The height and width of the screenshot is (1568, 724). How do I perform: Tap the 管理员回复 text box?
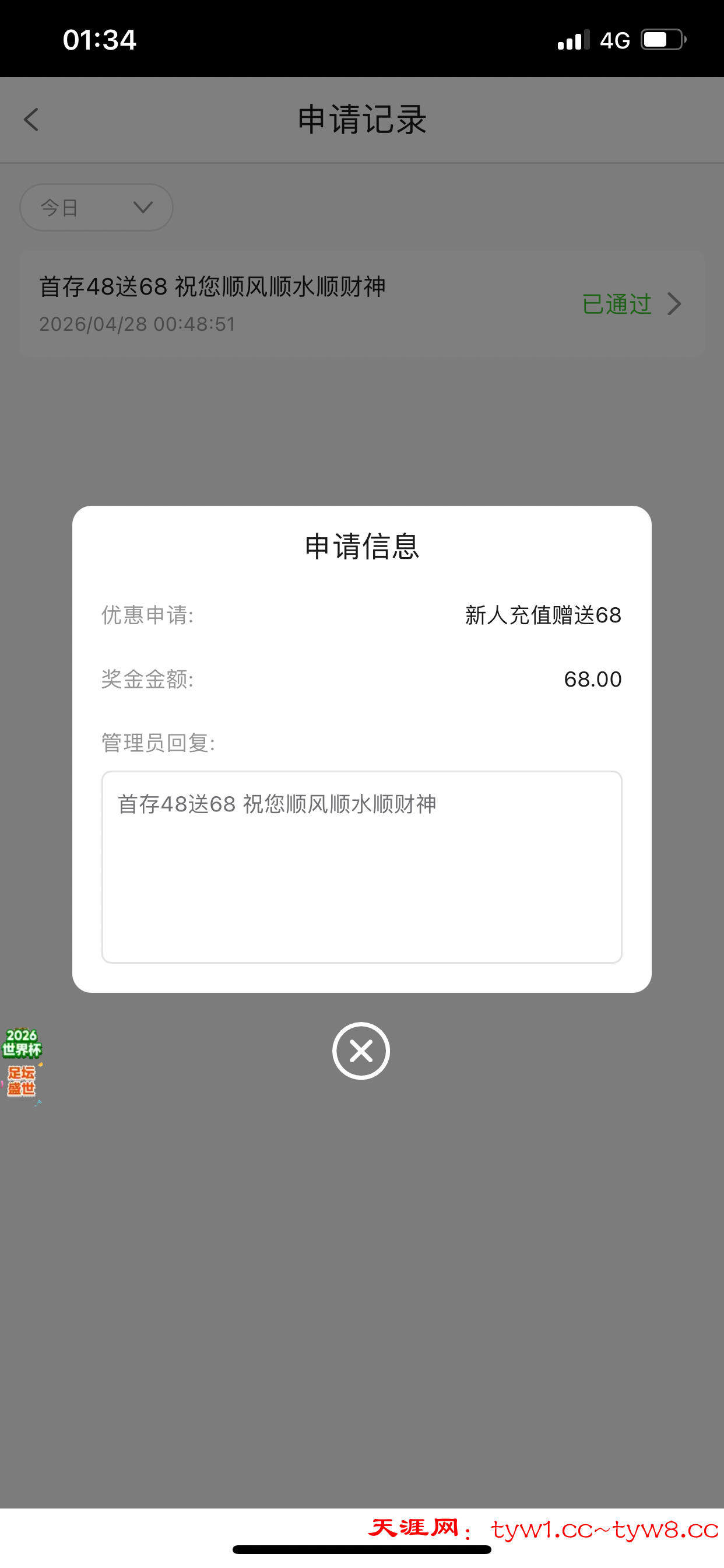click(361, 867)
